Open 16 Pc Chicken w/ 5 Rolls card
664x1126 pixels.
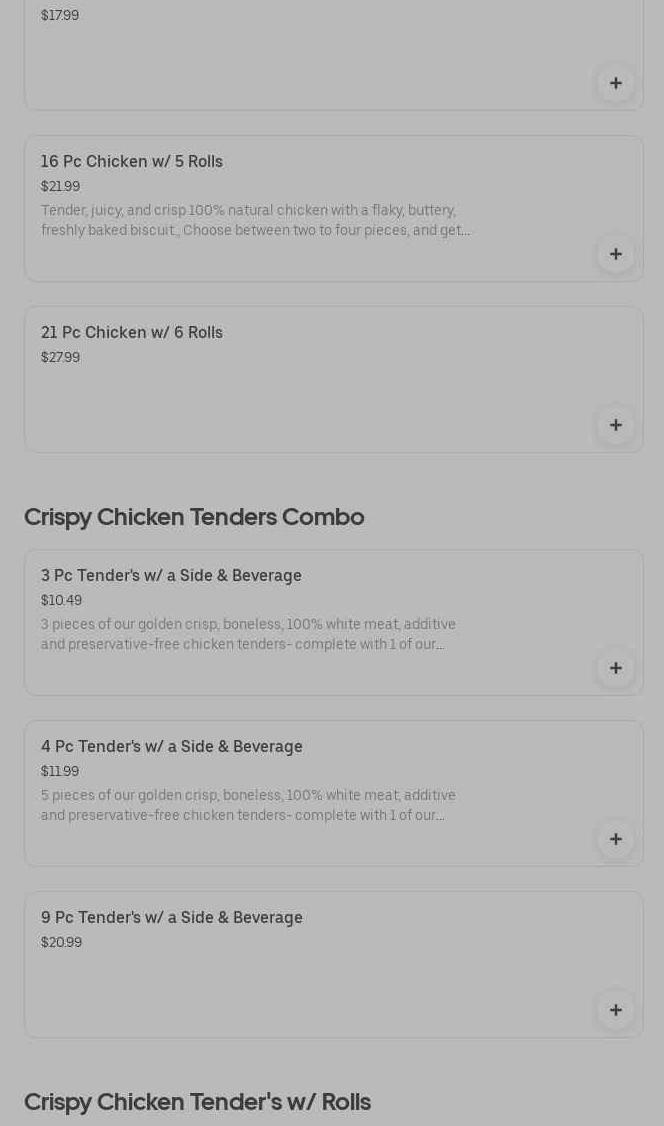click(x=131, y=161)
